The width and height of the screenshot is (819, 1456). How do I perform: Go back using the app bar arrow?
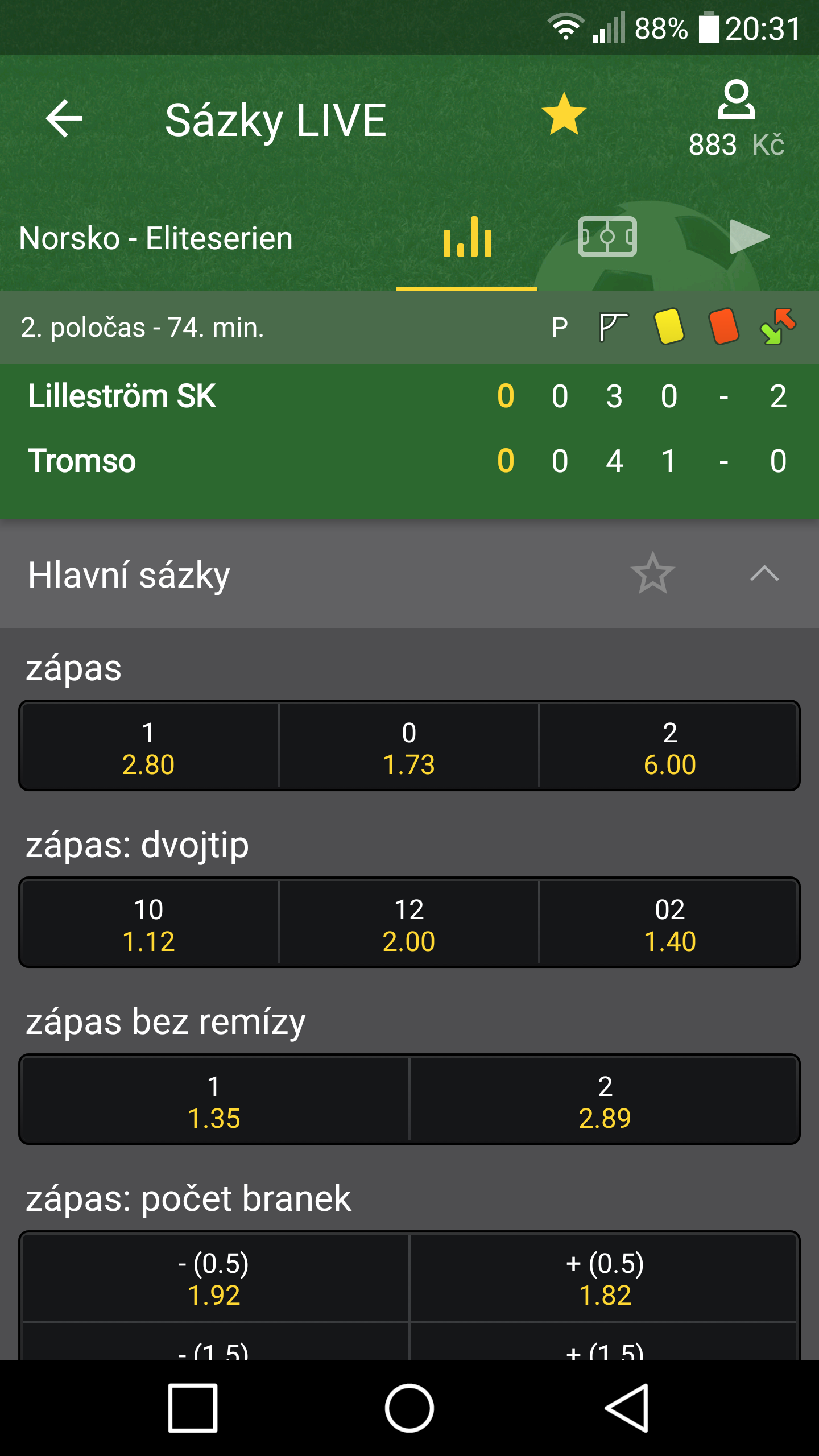click(64, 118)
